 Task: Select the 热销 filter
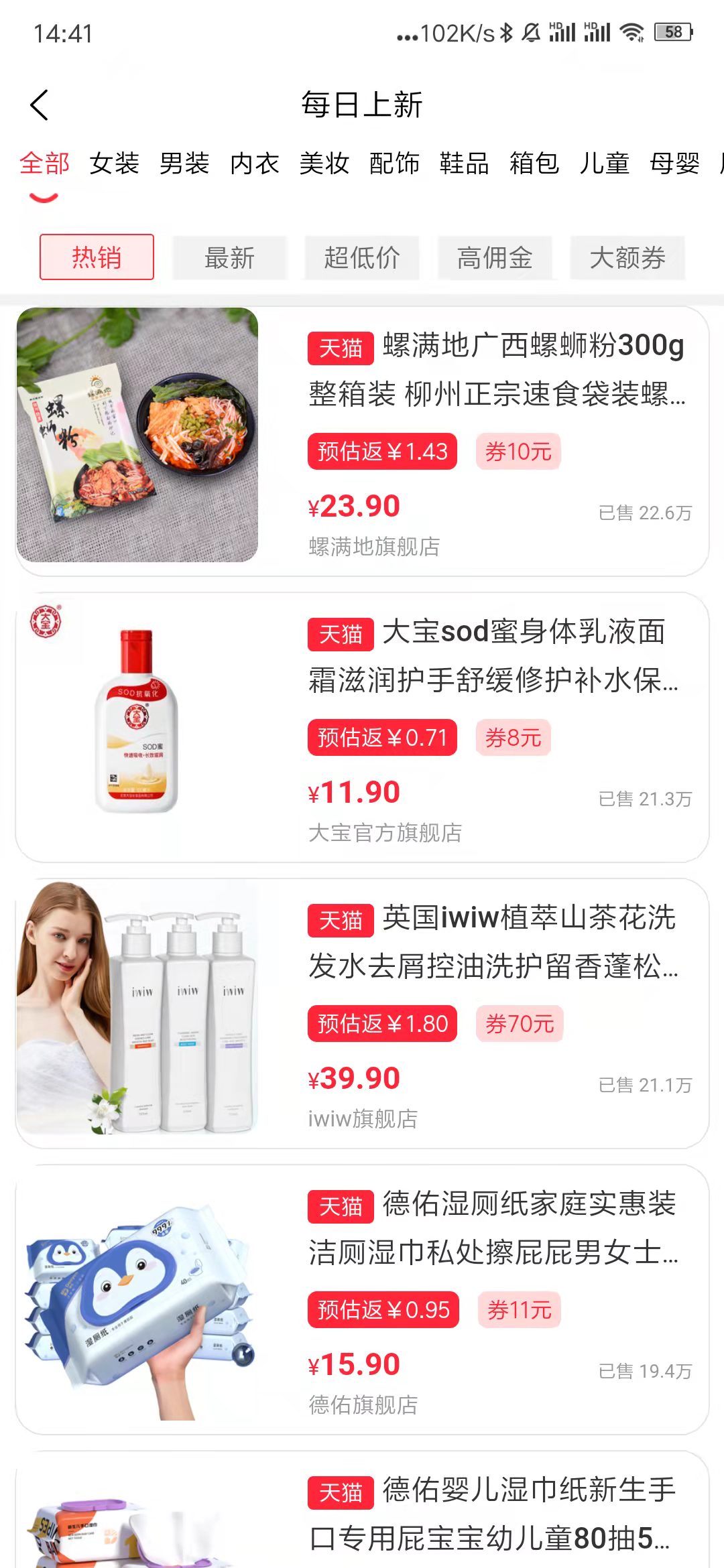pos(96,257)
